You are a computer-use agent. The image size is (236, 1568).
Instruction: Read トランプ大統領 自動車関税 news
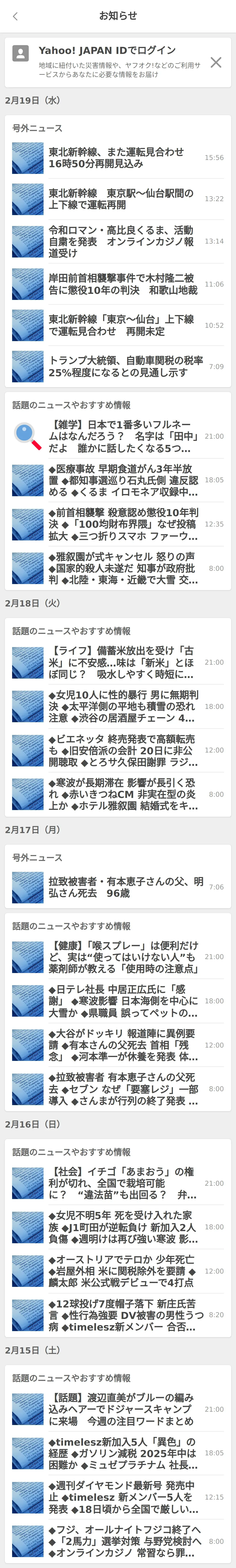click(118, 366)
